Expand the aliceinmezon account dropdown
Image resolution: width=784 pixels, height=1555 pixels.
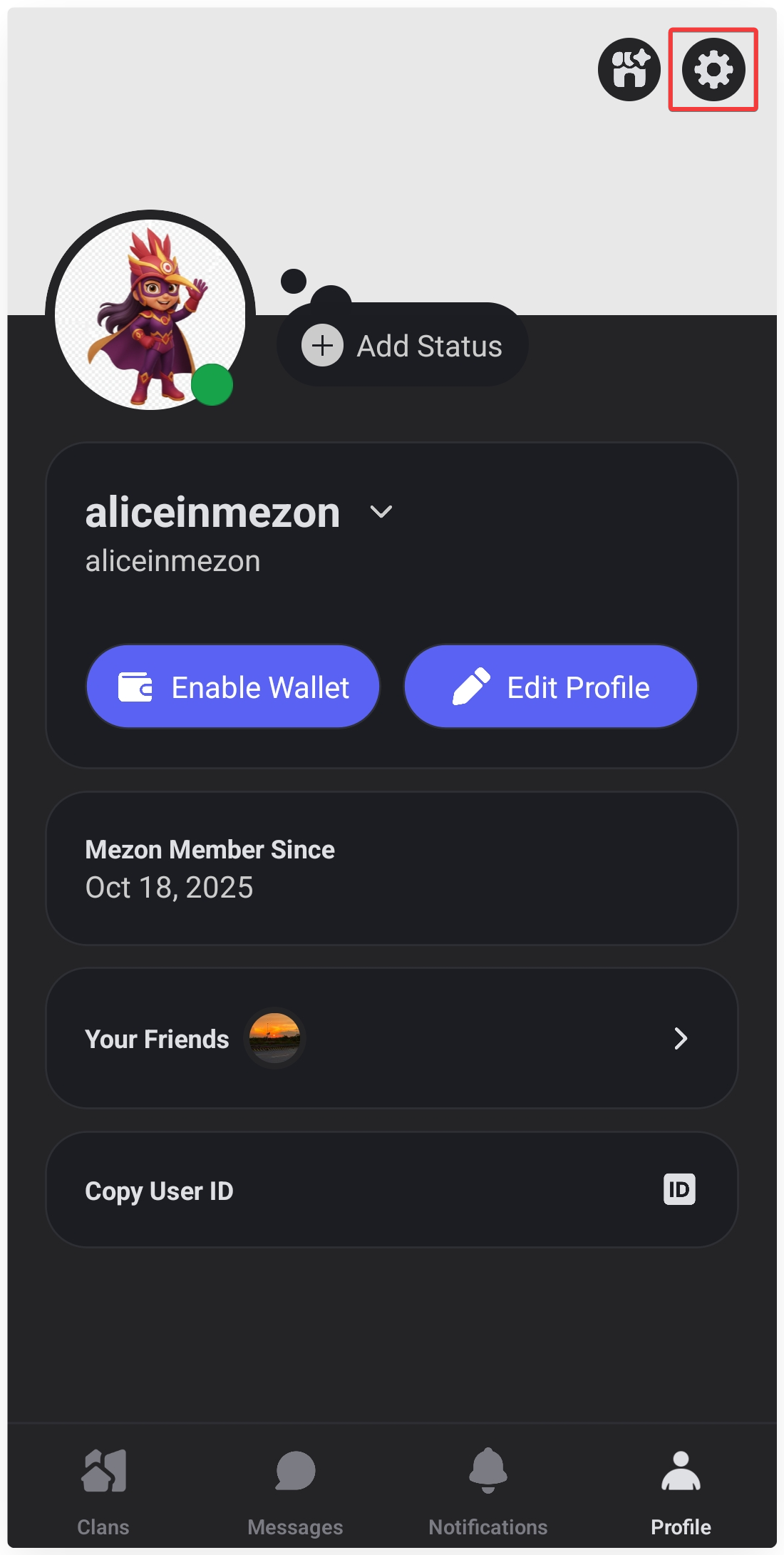pyautogui.click(x=381, y=512)
